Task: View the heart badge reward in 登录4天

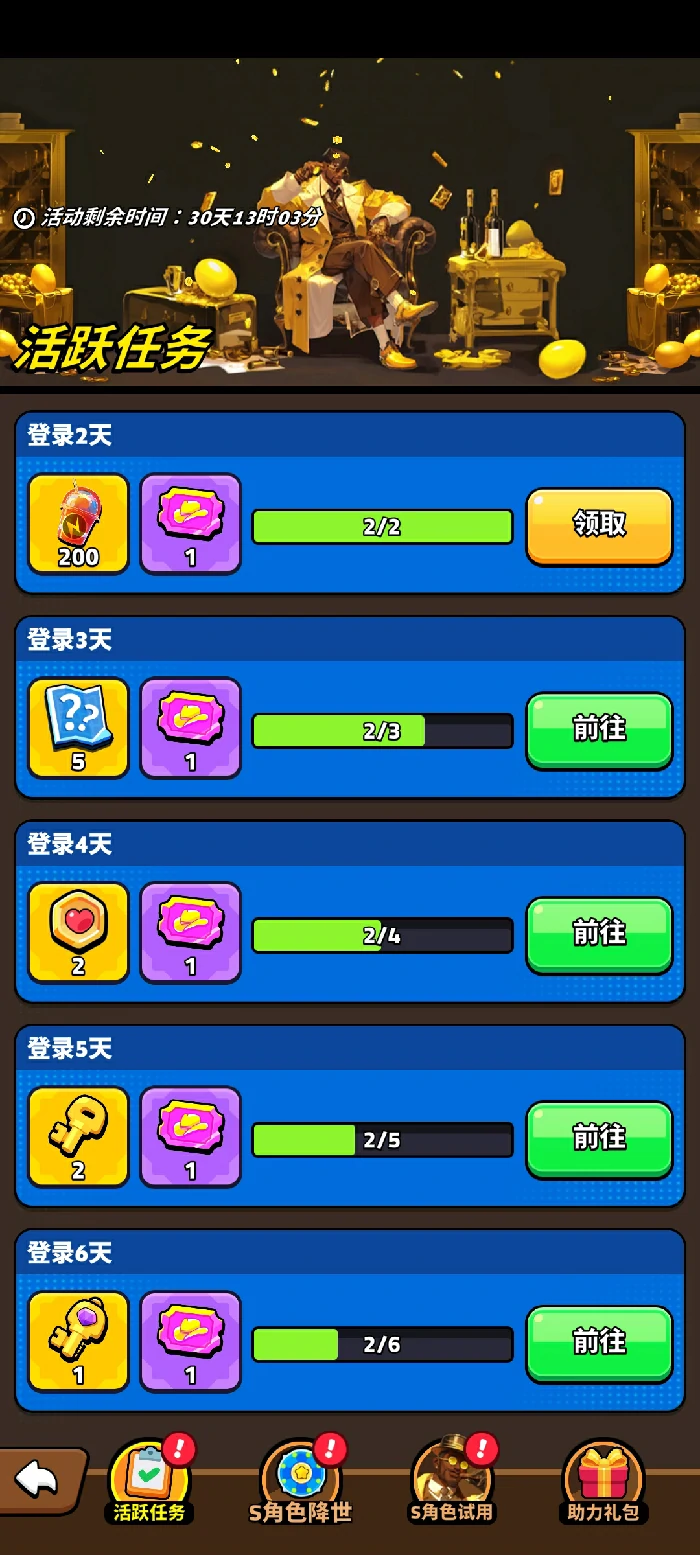Action: pos(78,931)
